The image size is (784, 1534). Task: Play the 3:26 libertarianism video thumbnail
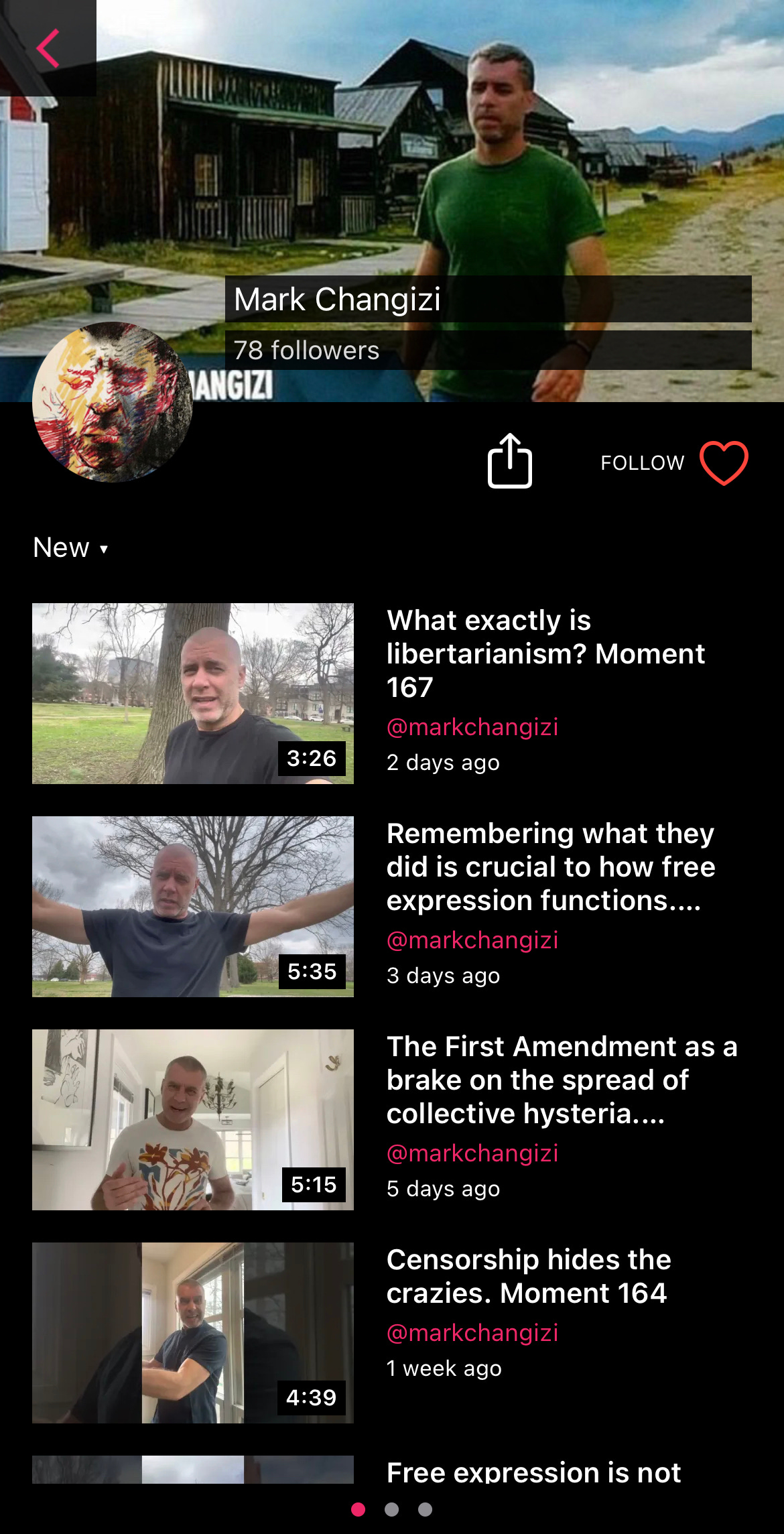(193, 694)
